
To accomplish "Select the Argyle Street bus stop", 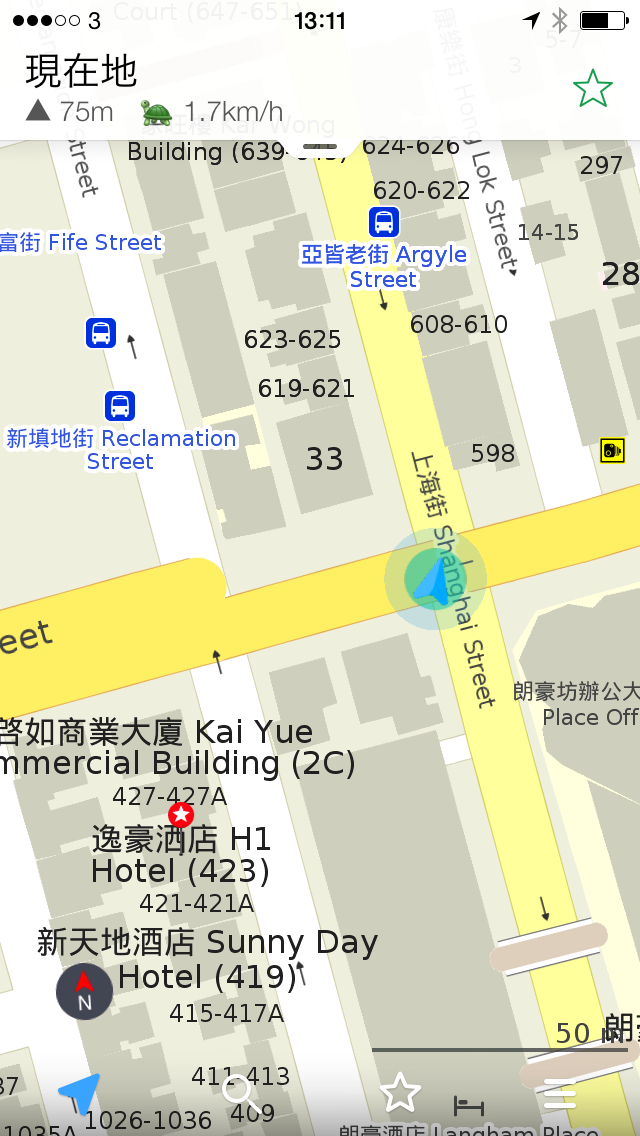I will coord(383,221).
